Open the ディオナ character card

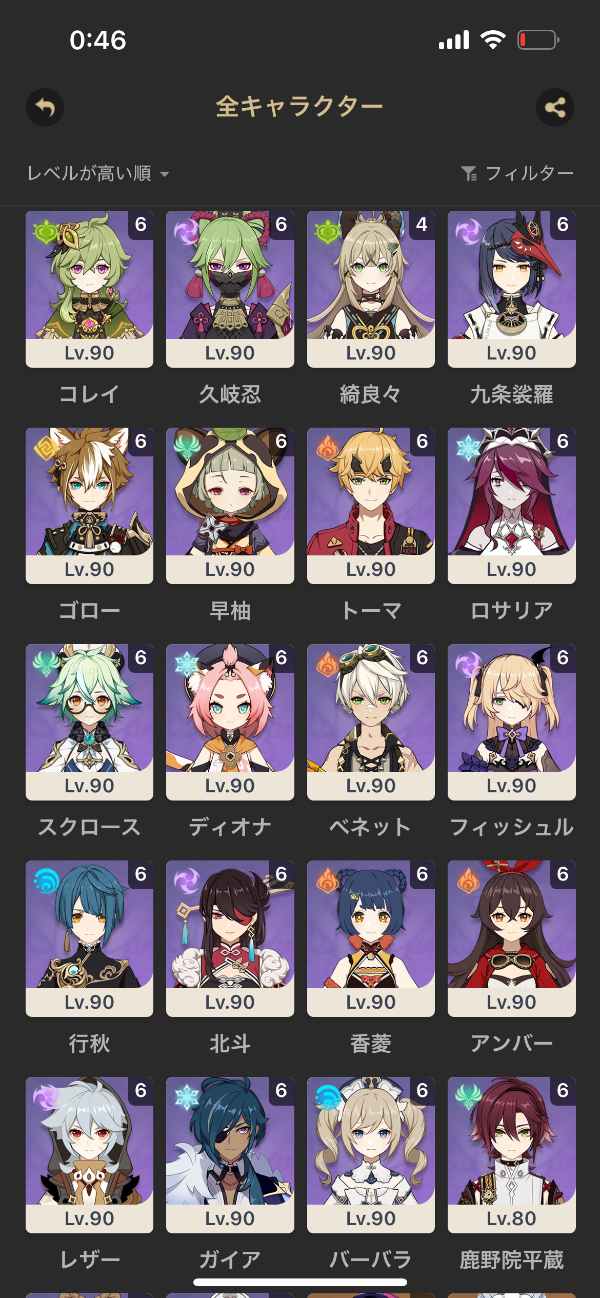230,722
